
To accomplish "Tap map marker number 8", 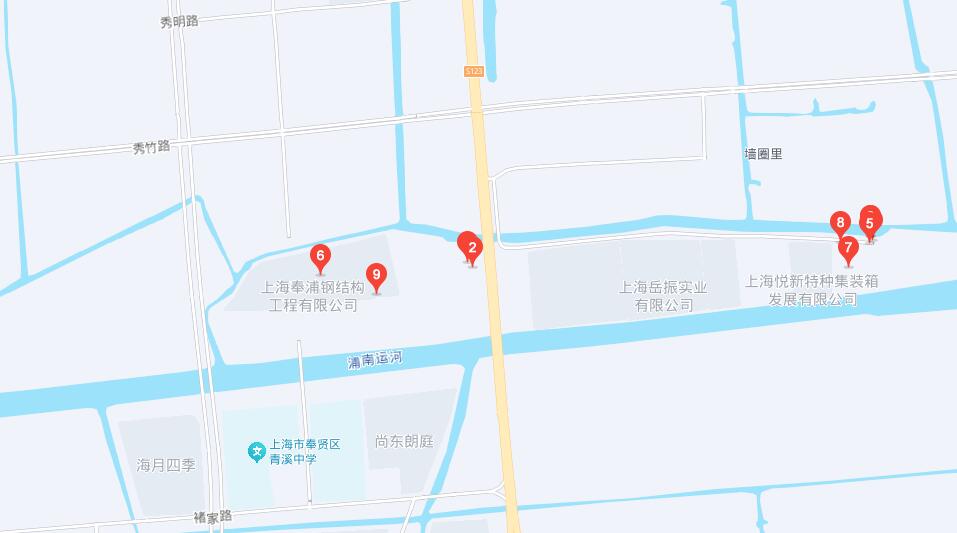I will coord(841,223).
